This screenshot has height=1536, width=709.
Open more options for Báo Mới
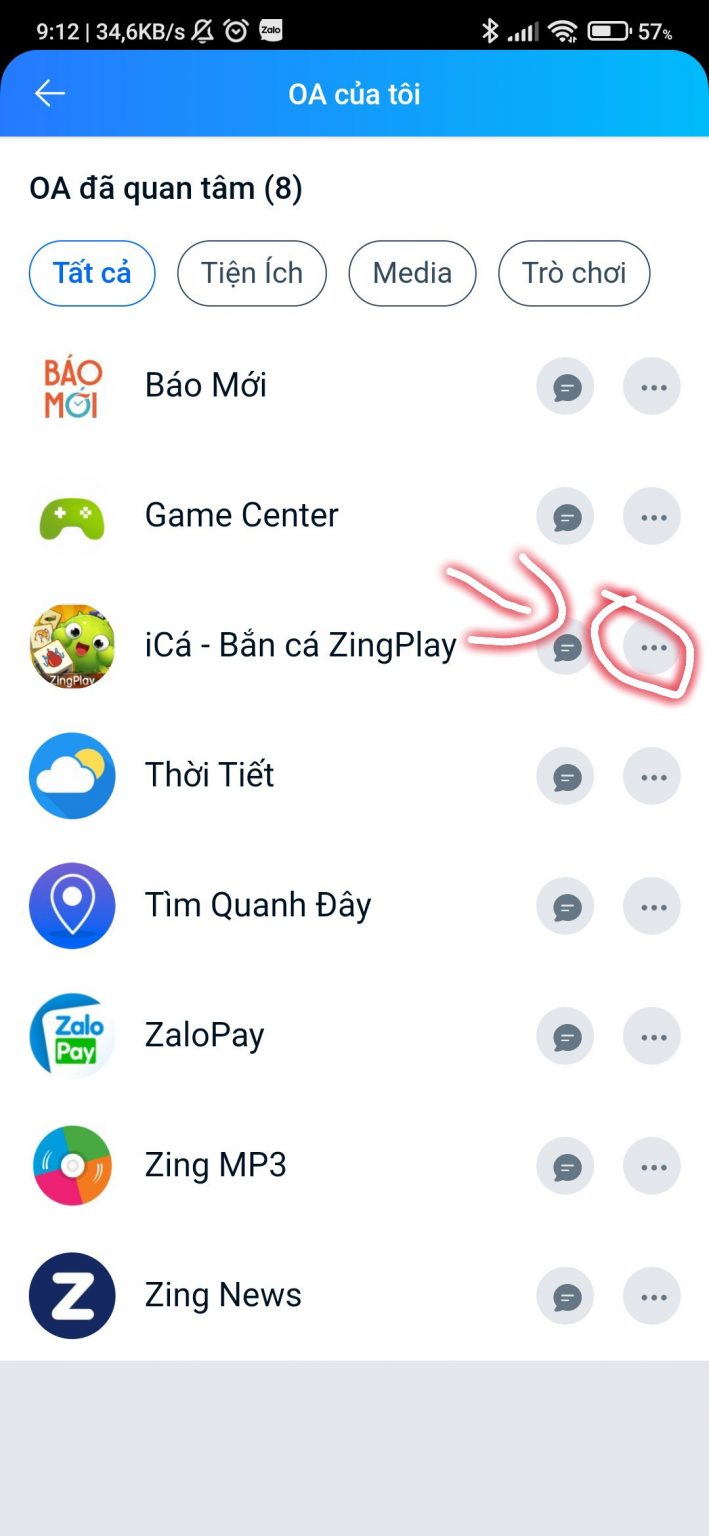pyautogui.click(x=653, y=386)
